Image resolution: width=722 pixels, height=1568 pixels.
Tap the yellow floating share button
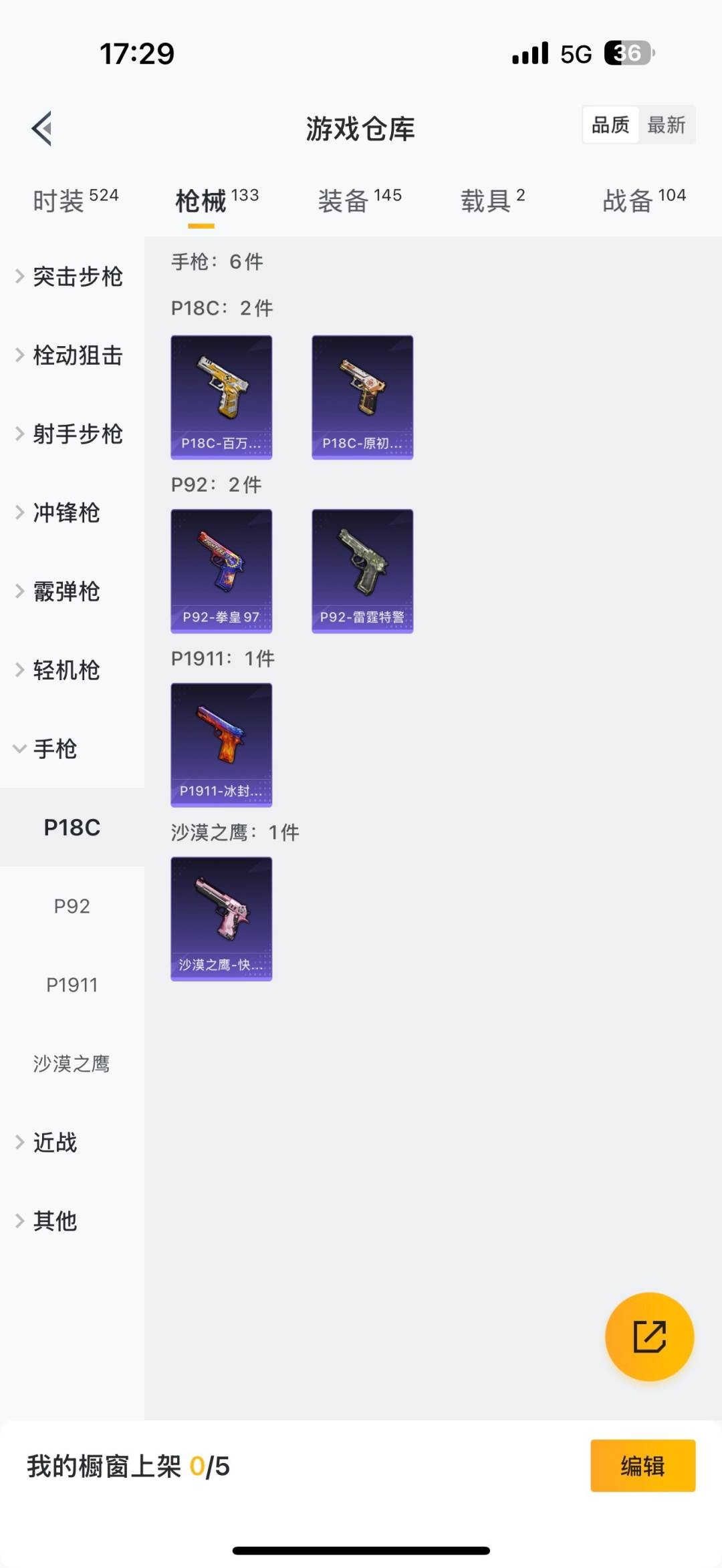point(649,1336)
